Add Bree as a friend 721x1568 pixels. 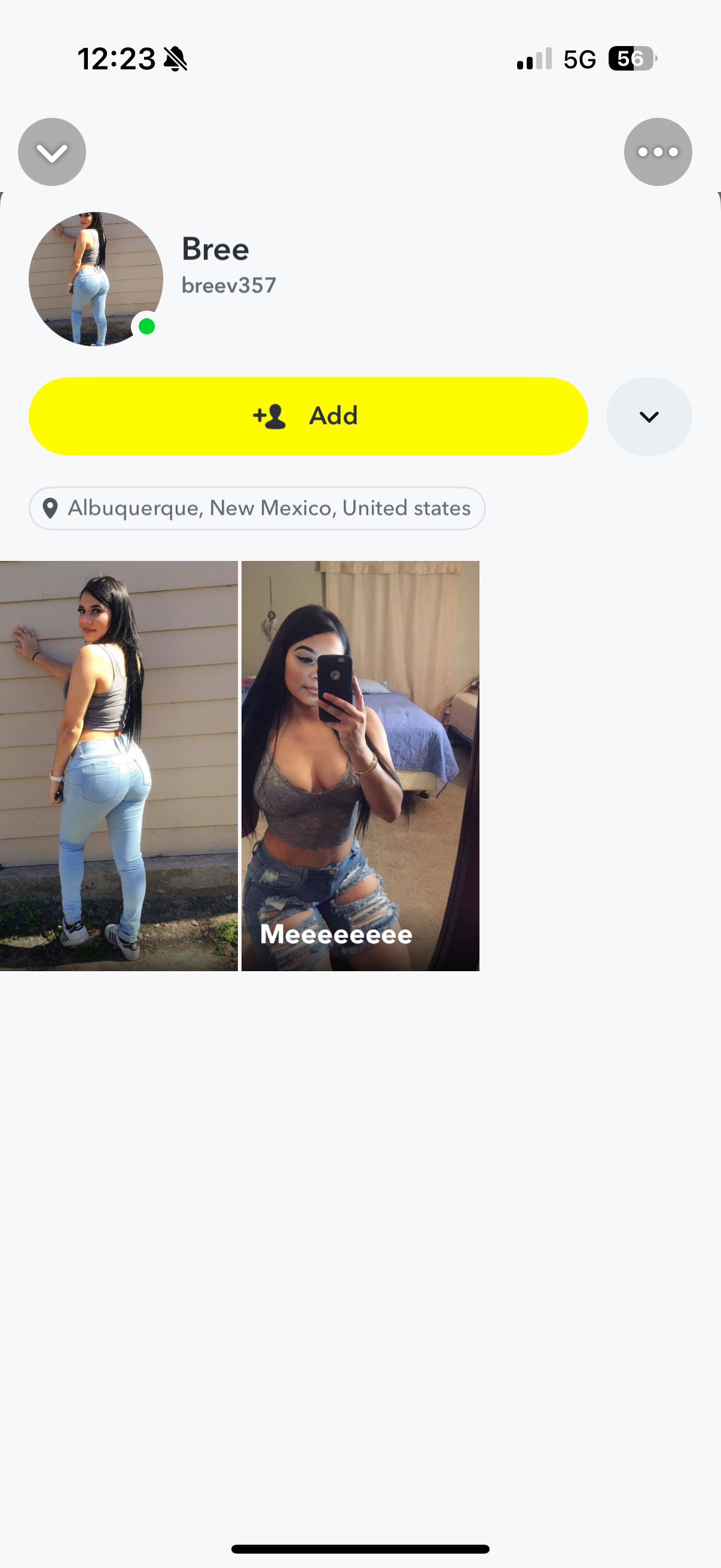308,416
